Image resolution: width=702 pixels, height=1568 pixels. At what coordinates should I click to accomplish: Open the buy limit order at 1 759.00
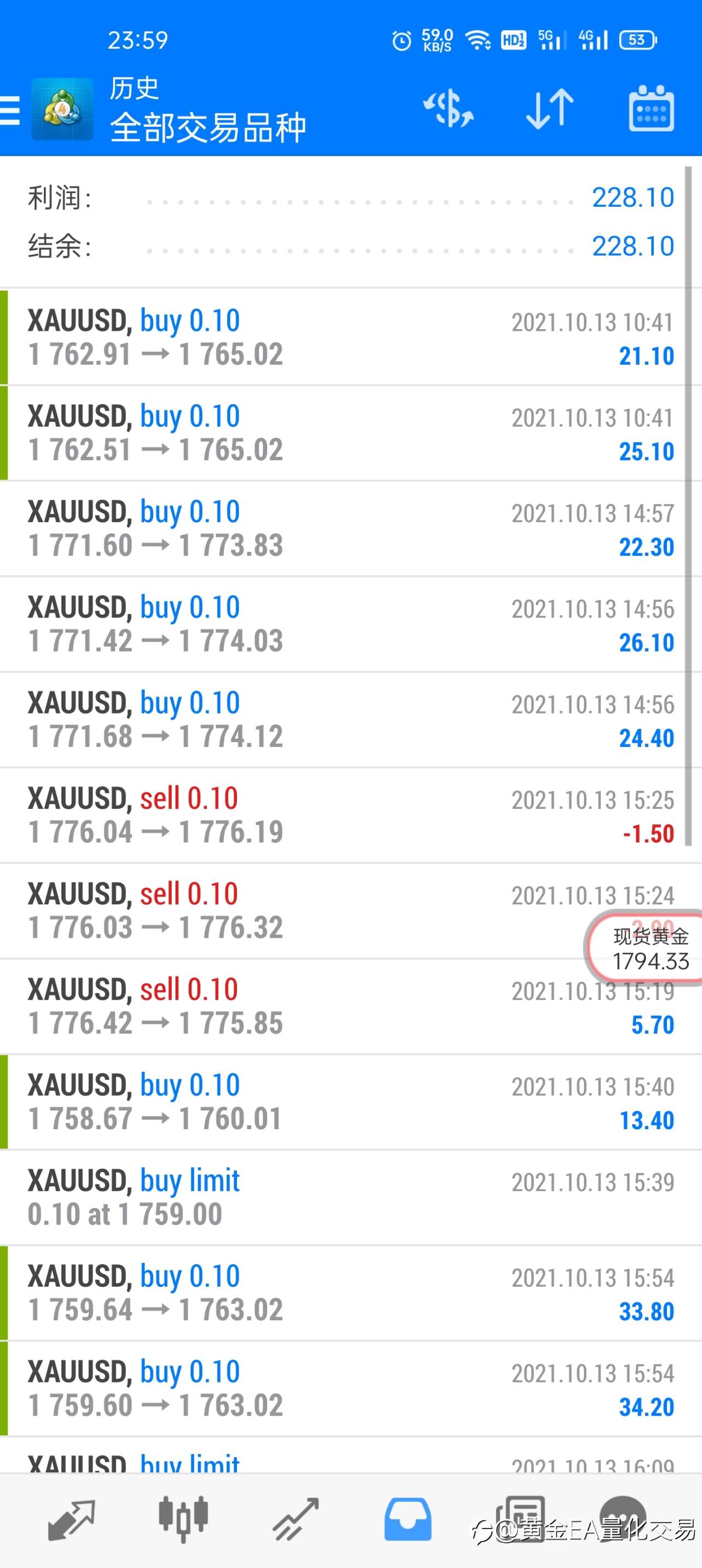350,1198
